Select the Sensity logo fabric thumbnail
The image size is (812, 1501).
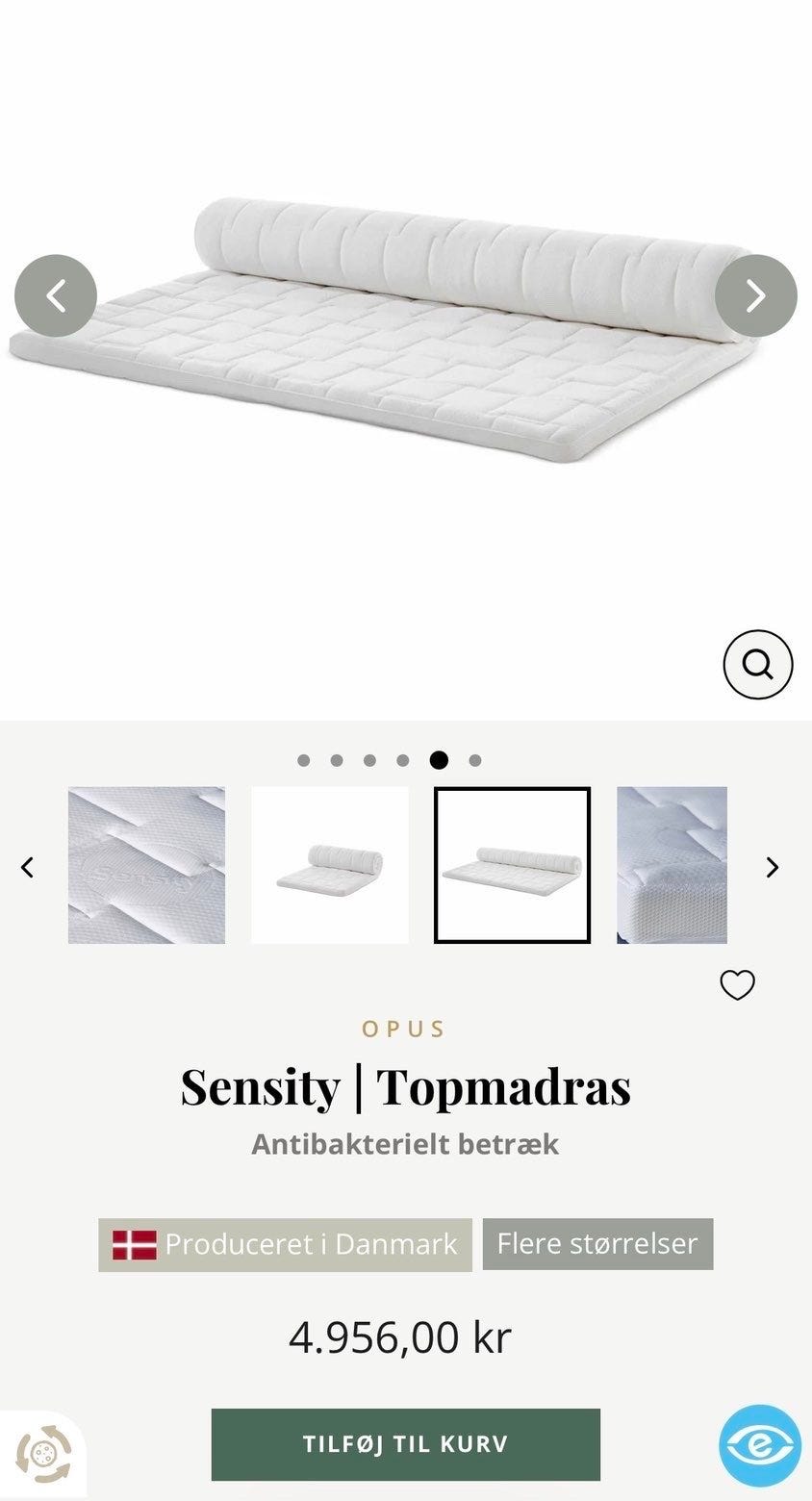pos(146,865)
